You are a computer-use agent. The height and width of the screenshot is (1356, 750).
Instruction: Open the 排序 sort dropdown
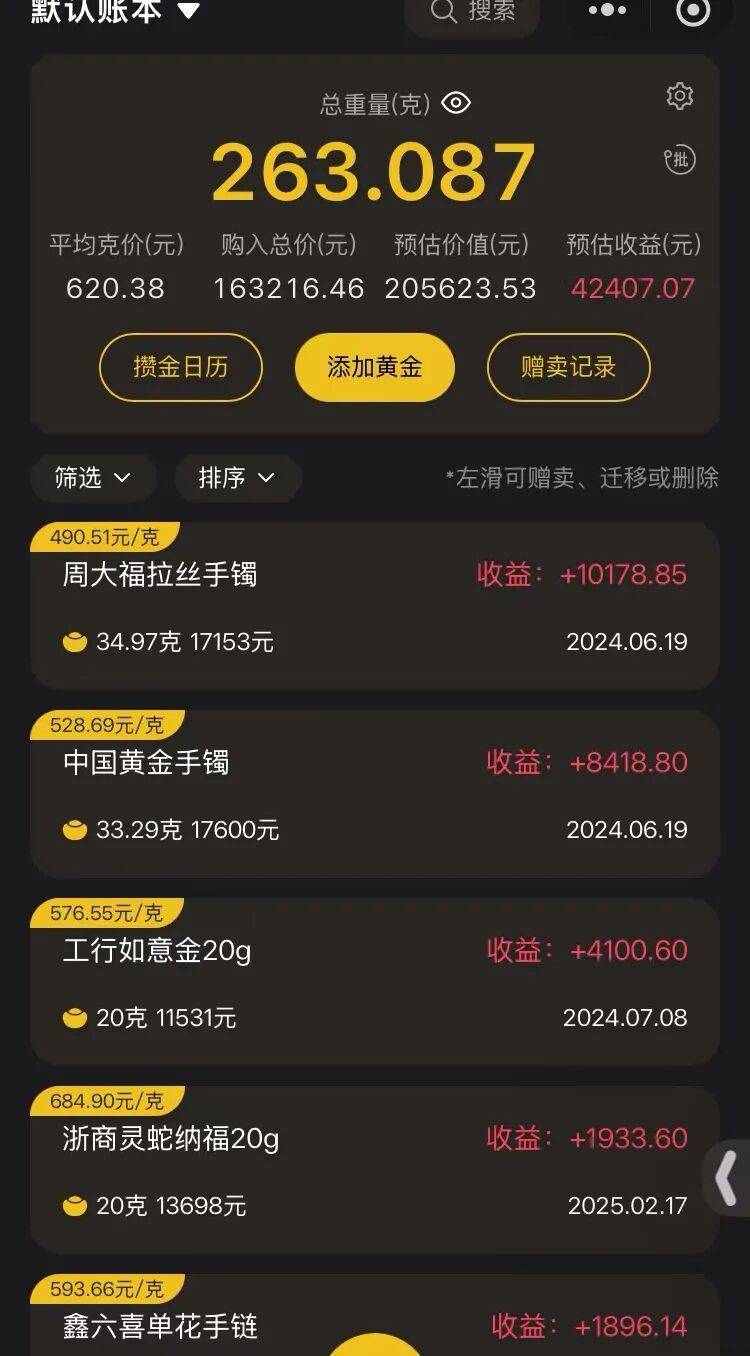[237, 478]
